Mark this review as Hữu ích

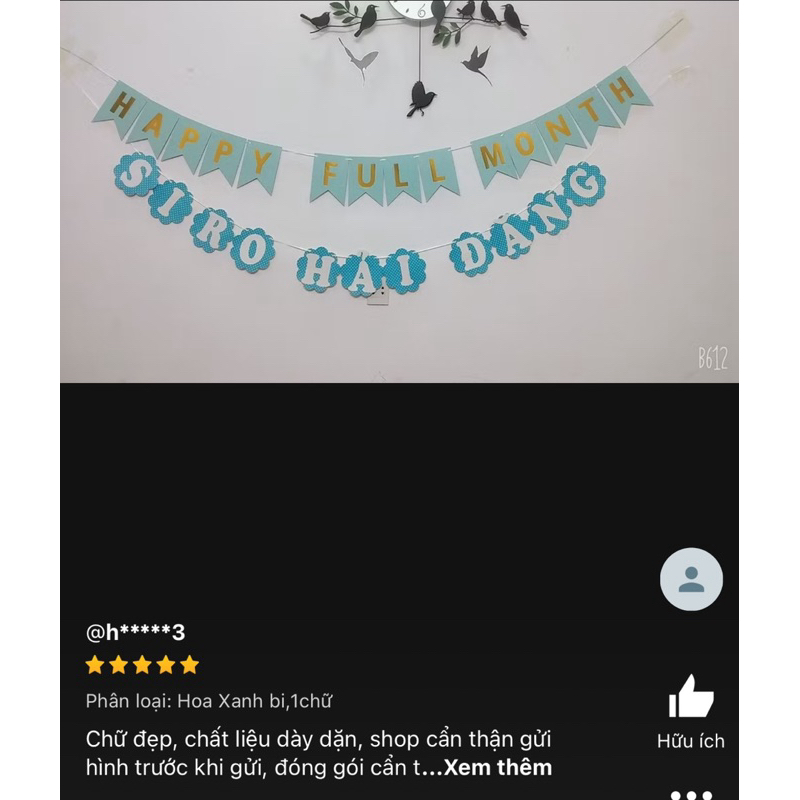[x=691, y=697]
